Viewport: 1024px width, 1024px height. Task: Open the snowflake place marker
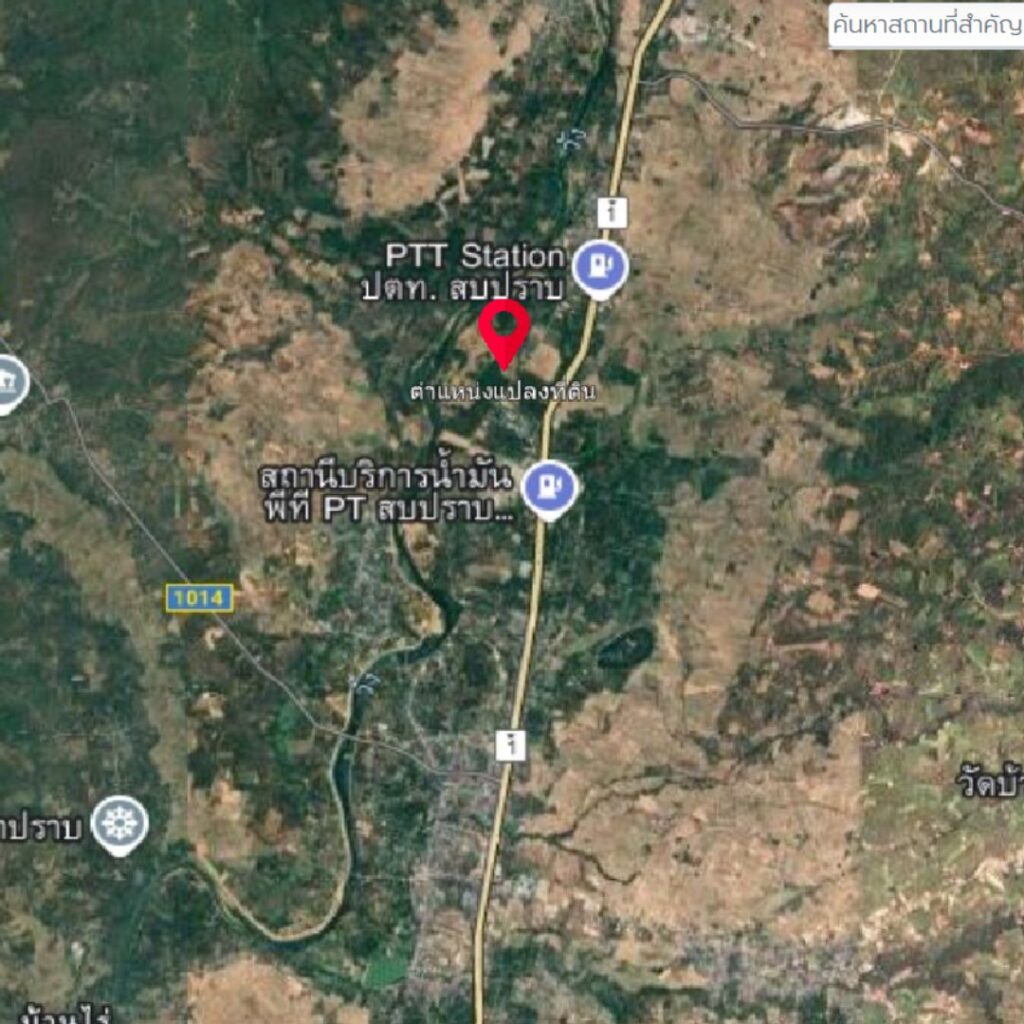click(x=120, y=823)
